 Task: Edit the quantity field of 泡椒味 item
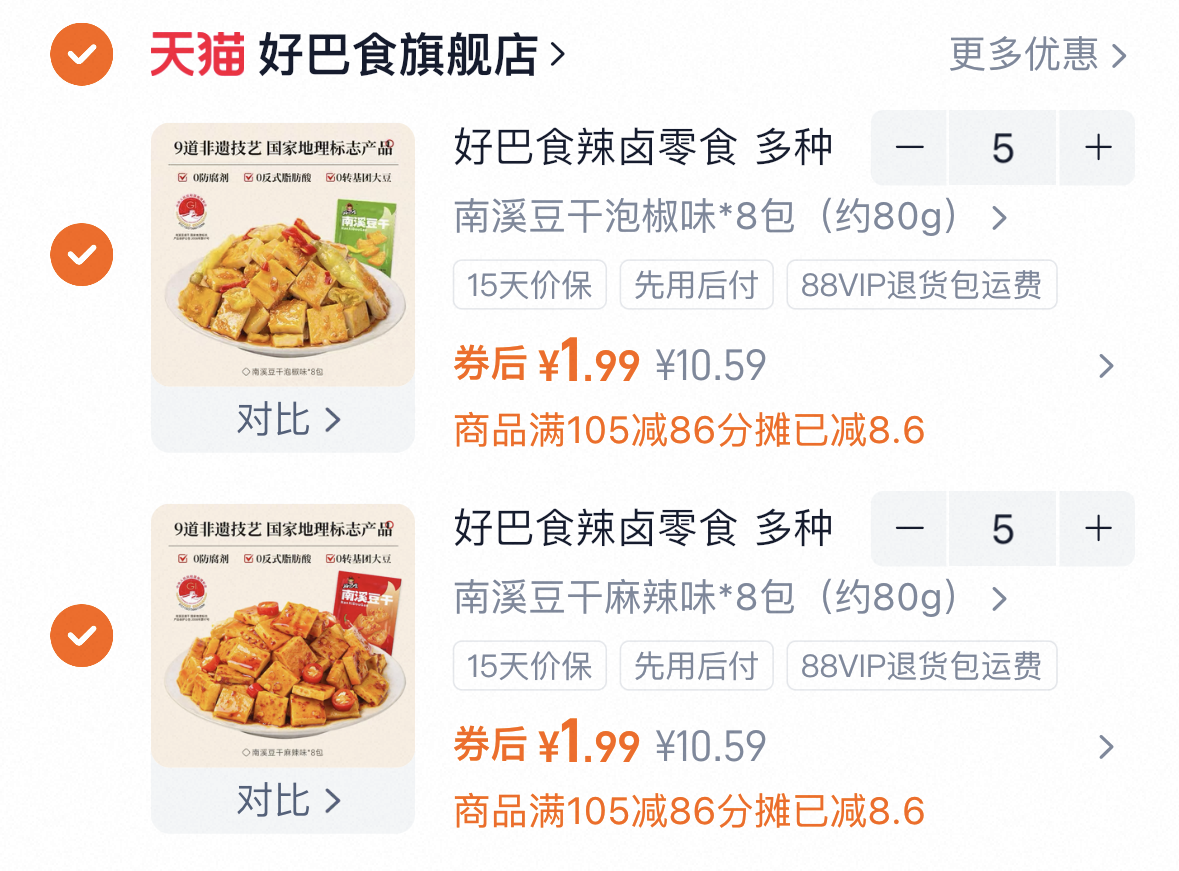coord(1003,148)
